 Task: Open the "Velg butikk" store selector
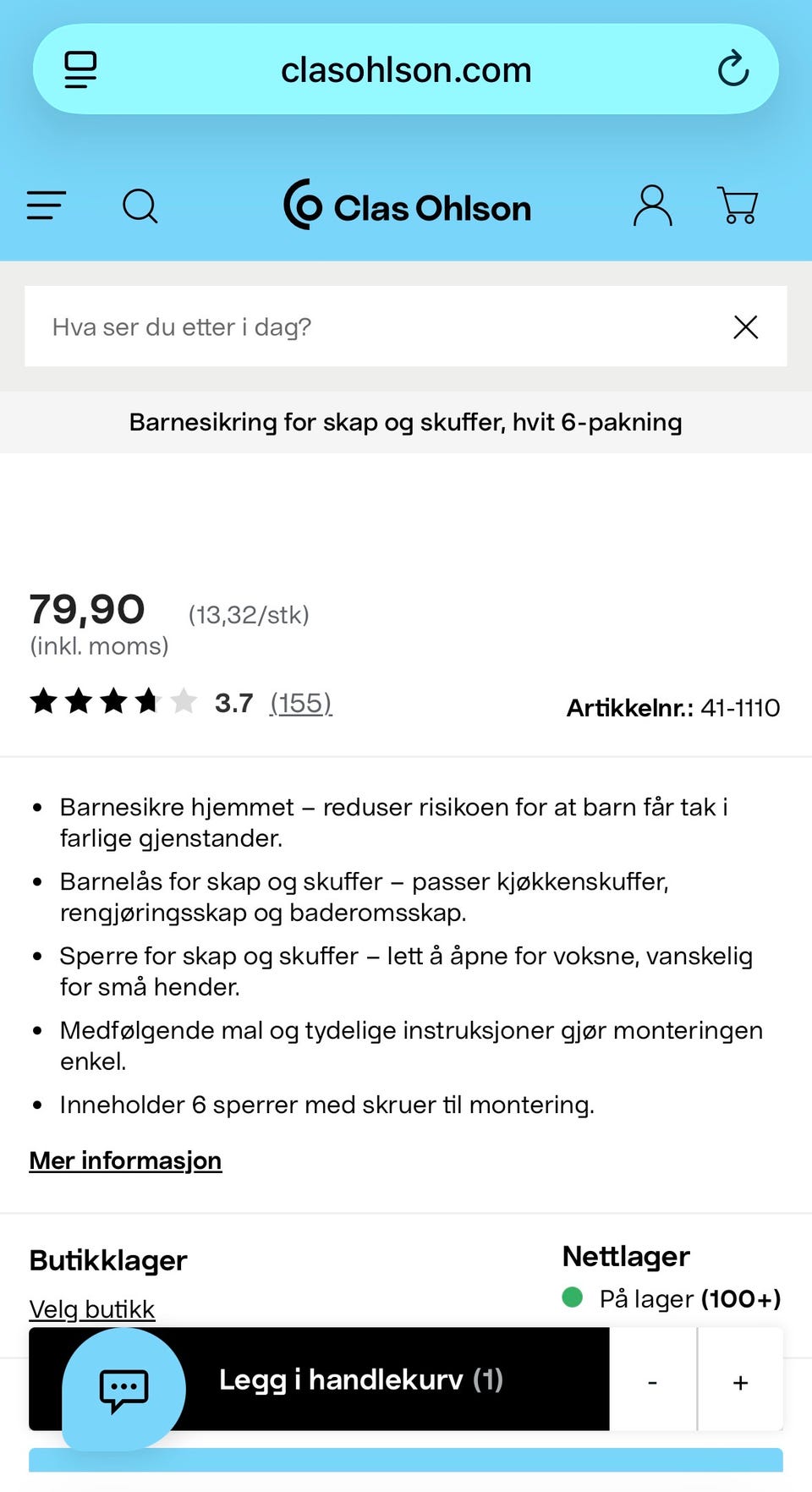point(91,1308)
